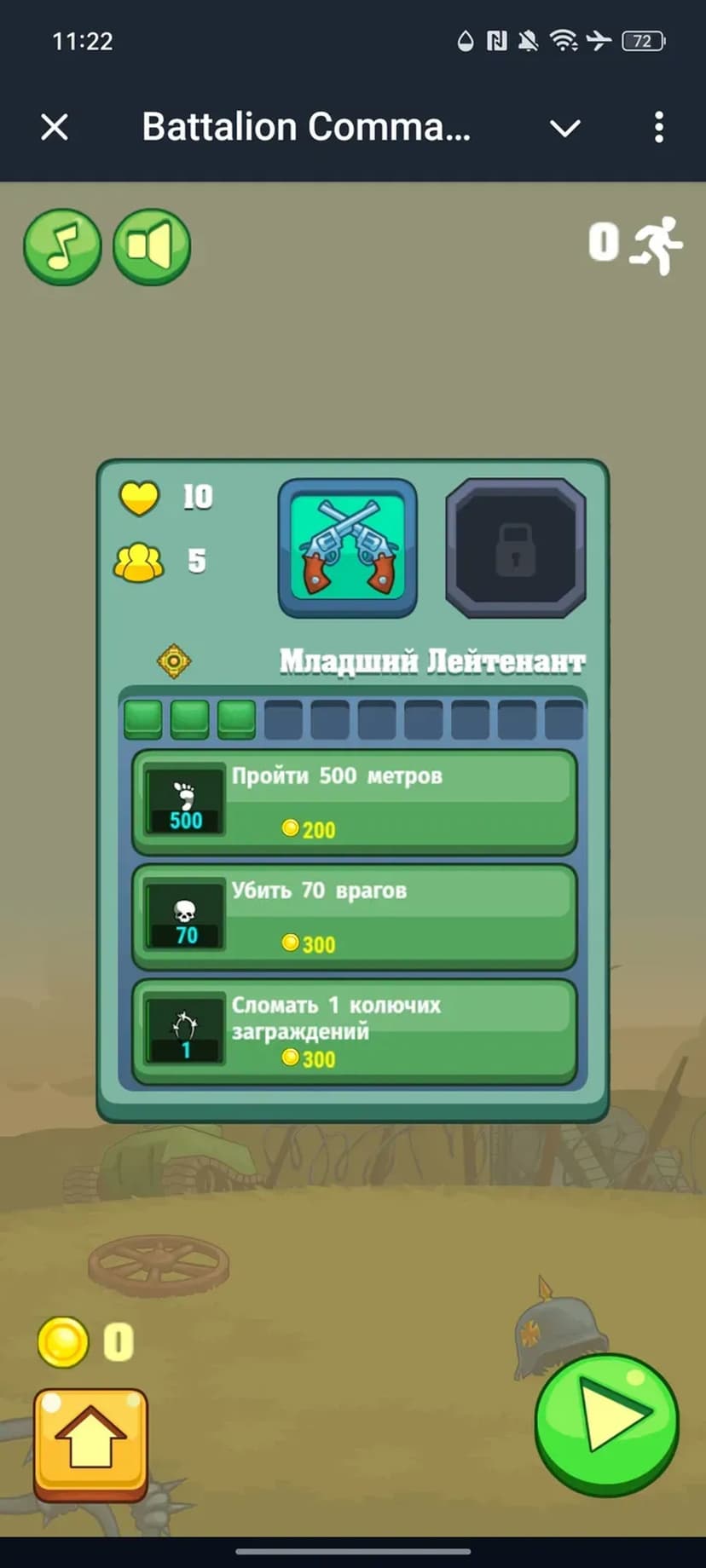Expand the title dropdown chevron

[564, 128]
